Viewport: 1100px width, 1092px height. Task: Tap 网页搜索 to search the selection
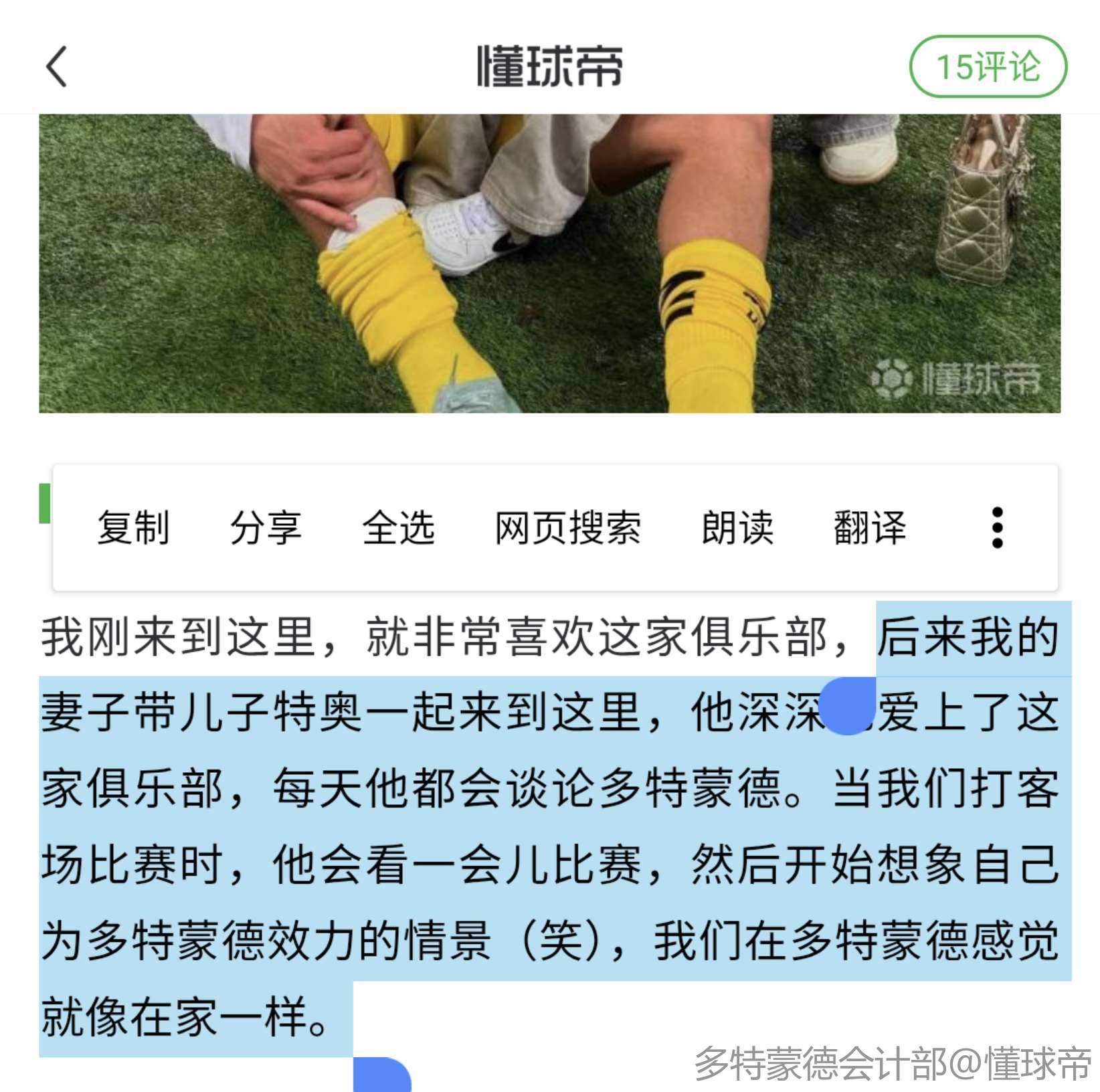click(568, 527)
